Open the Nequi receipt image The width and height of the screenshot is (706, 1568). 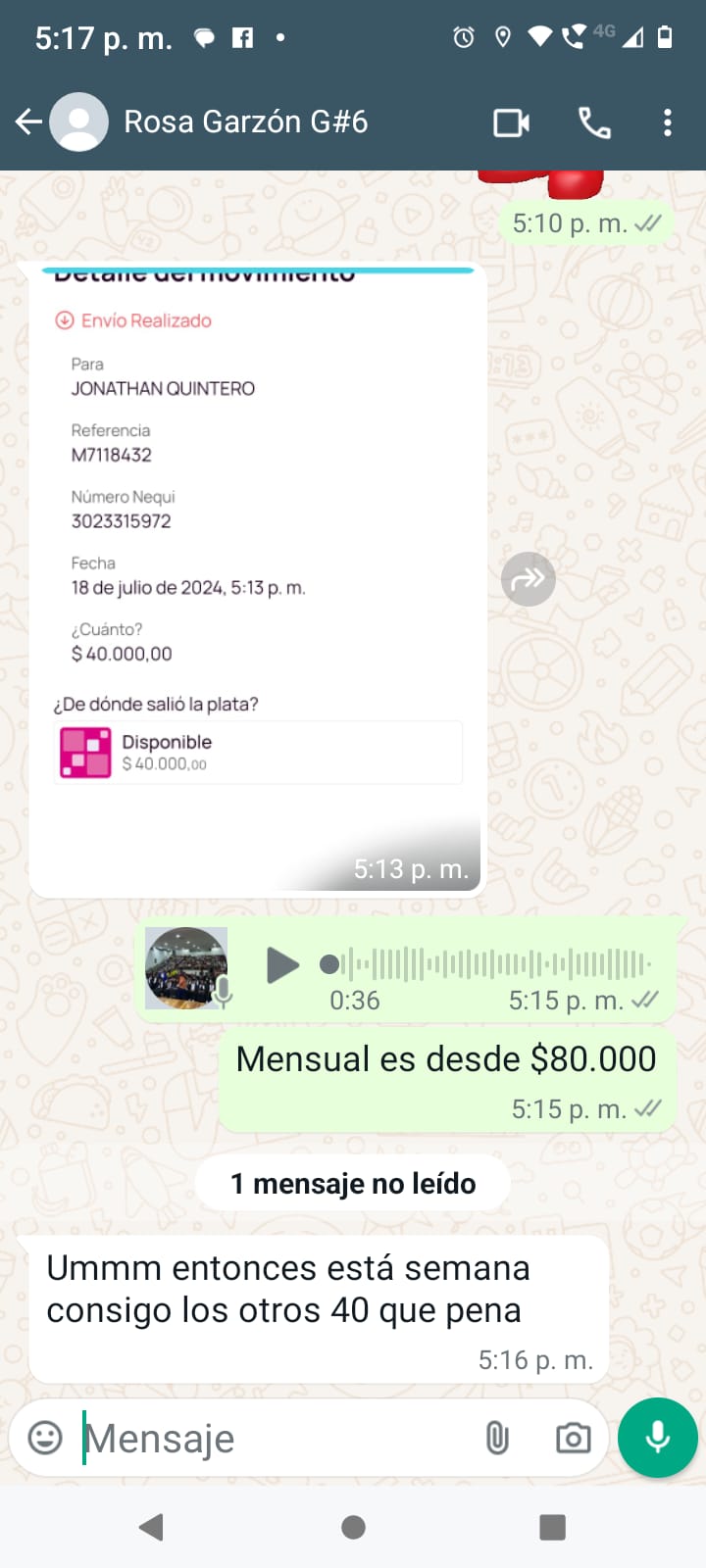[257, 578]
